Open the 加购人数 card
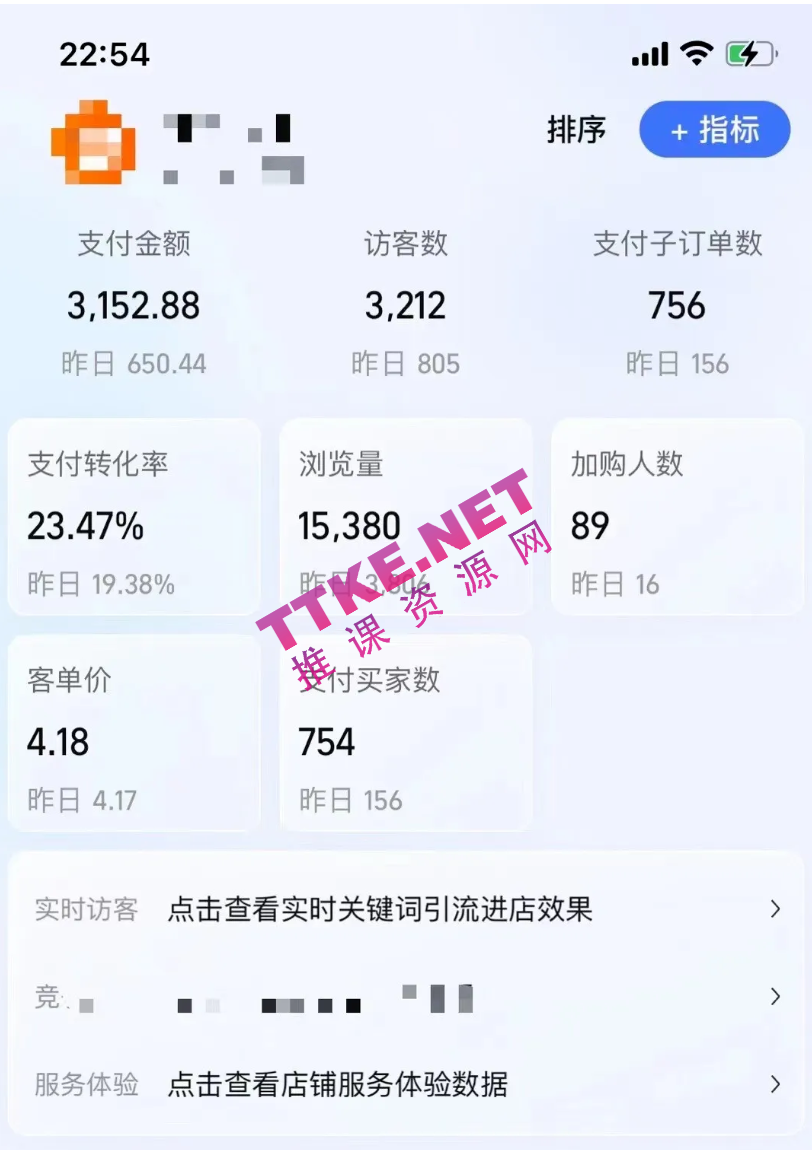This screenshot has width=812, height=1150. [677, 517]
